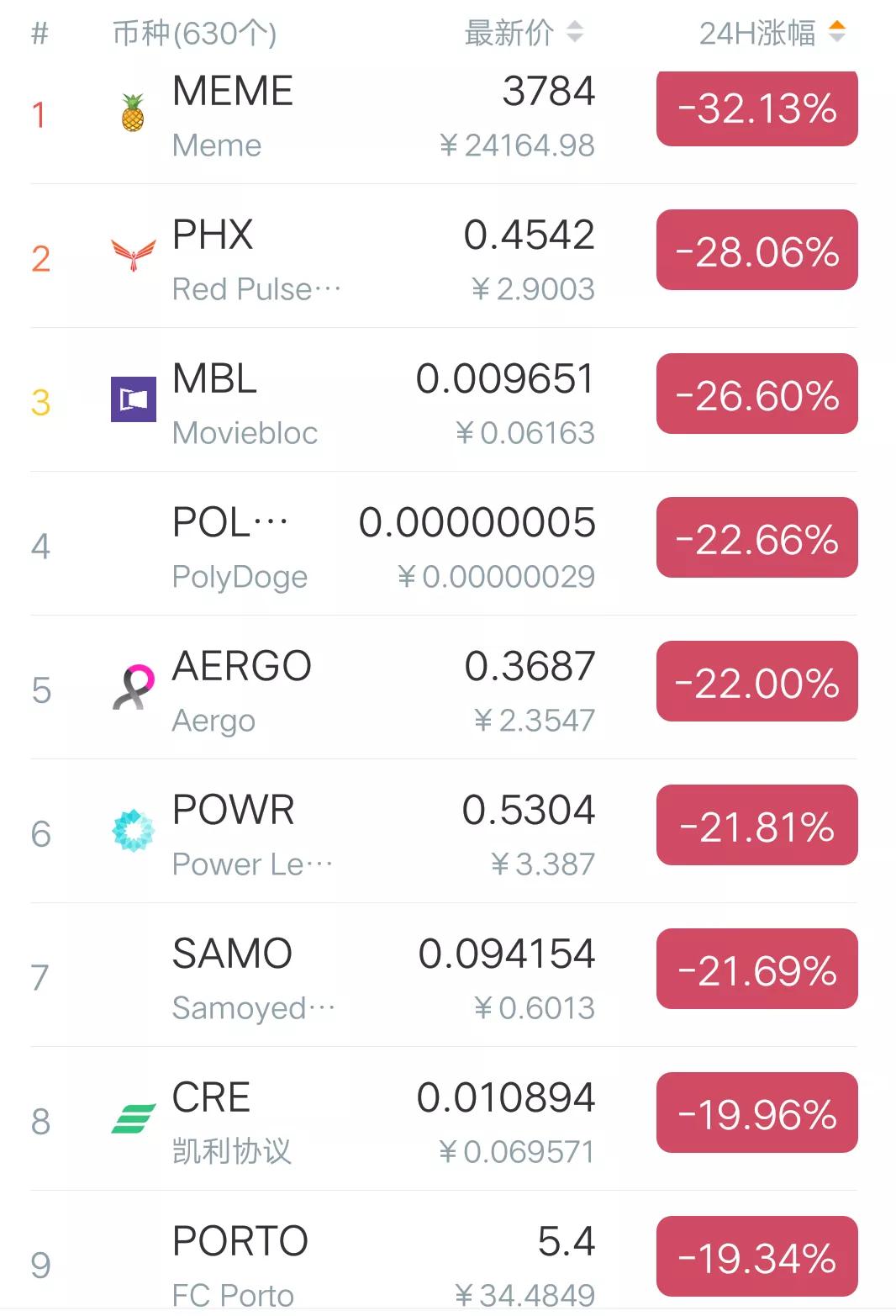
Task: Toggle price sorting by latest price
Action: (575, 33)
